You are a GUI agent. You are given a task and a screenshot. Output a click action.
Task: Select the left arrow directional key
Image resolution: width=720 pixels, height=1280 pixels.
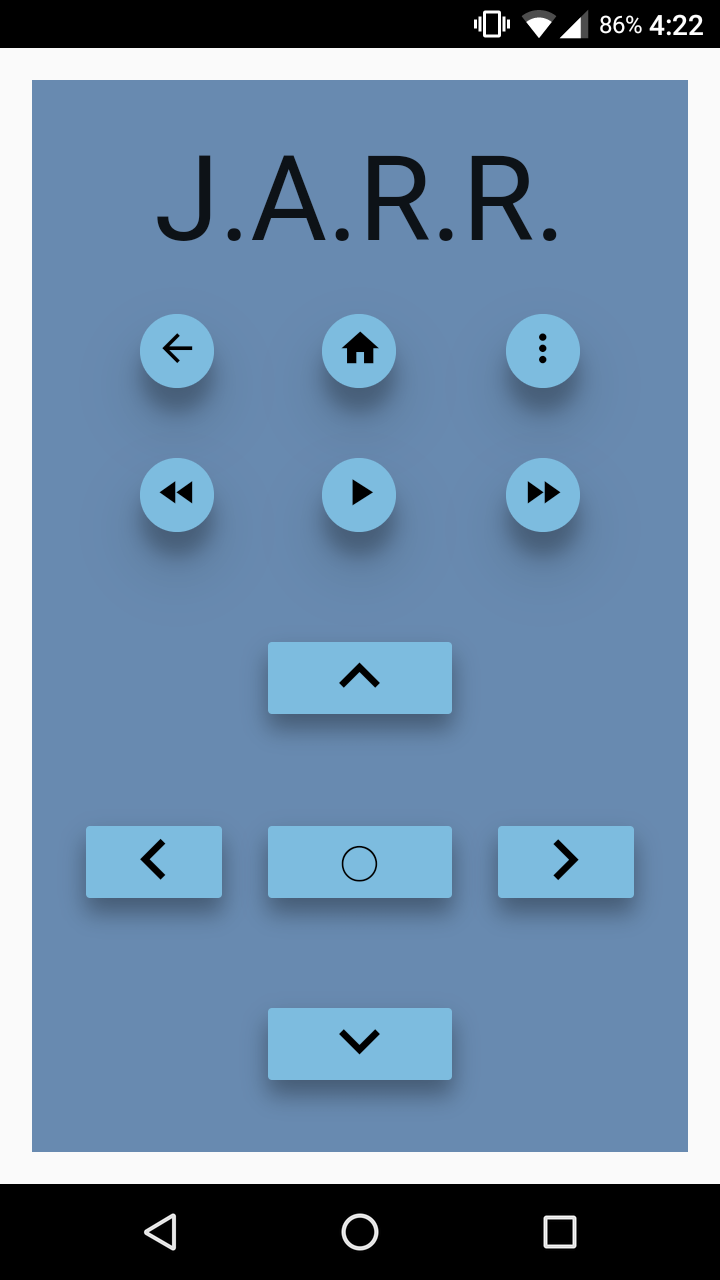(154, 861)
